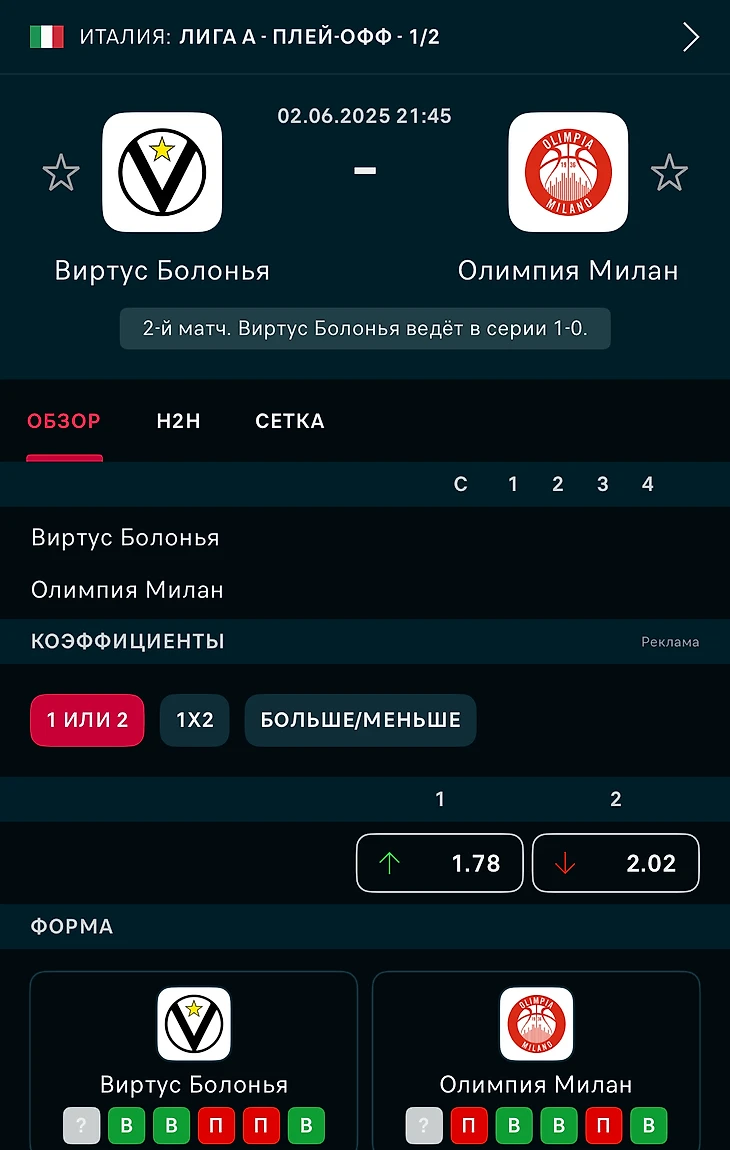Switch to the H2H tab
The height and width of the screenshot is (1150, 730).
tap(179, 421)
